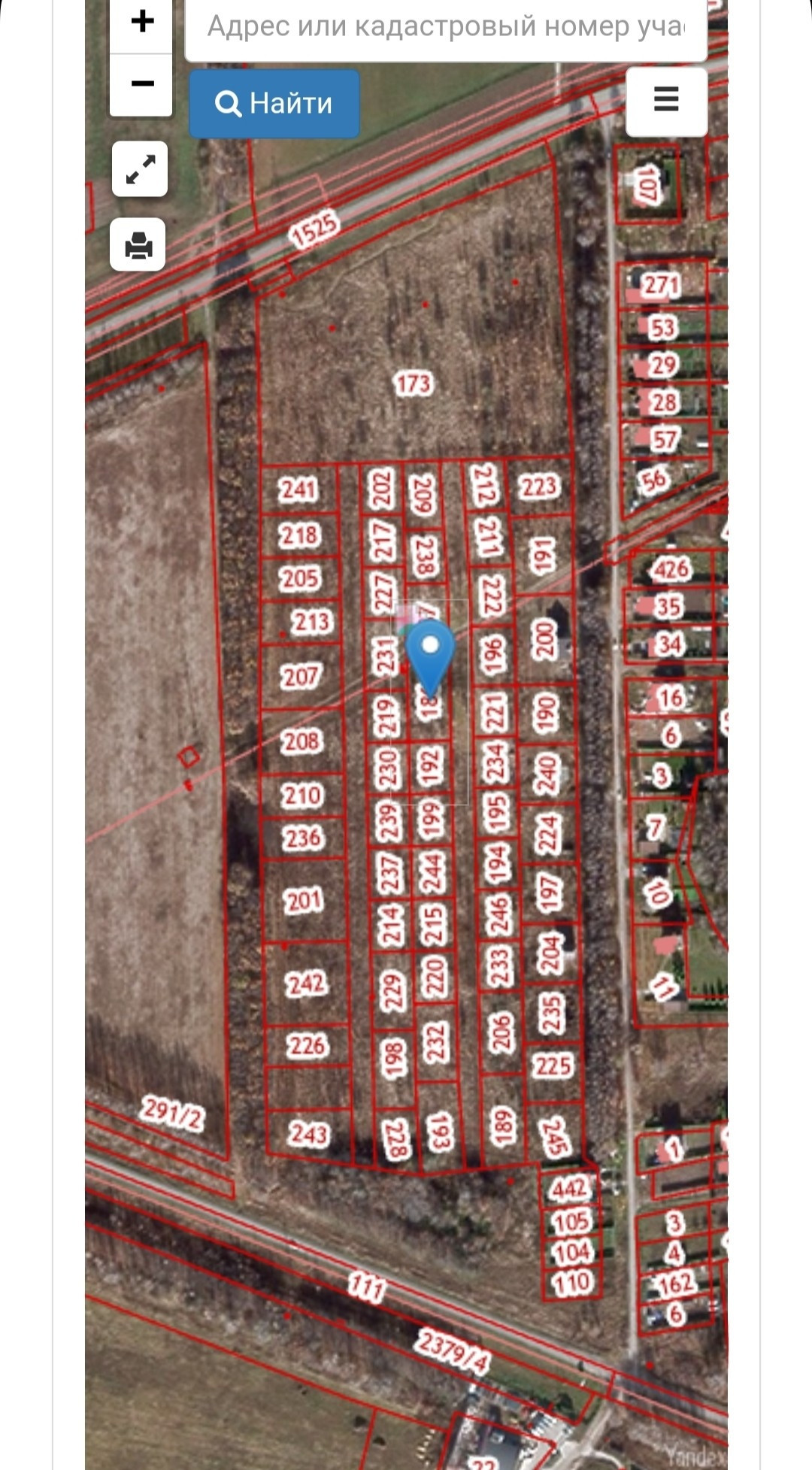Tap the Найти search button
The height and width of the screenshot is (1470, 812).
click(x=274, y=104)
